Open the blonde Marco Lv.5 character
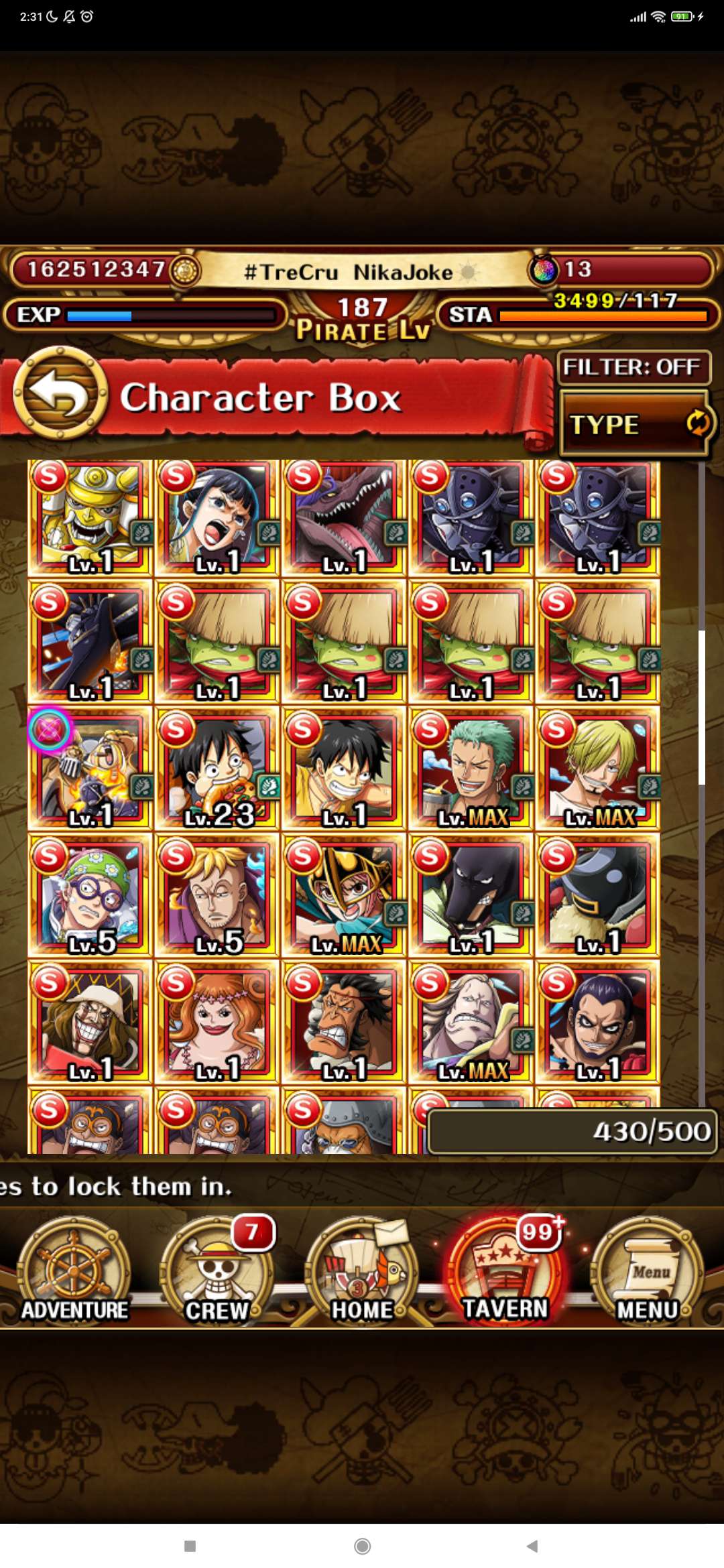The height and width of the screenshot is (1568, 724). coord(217,896)
